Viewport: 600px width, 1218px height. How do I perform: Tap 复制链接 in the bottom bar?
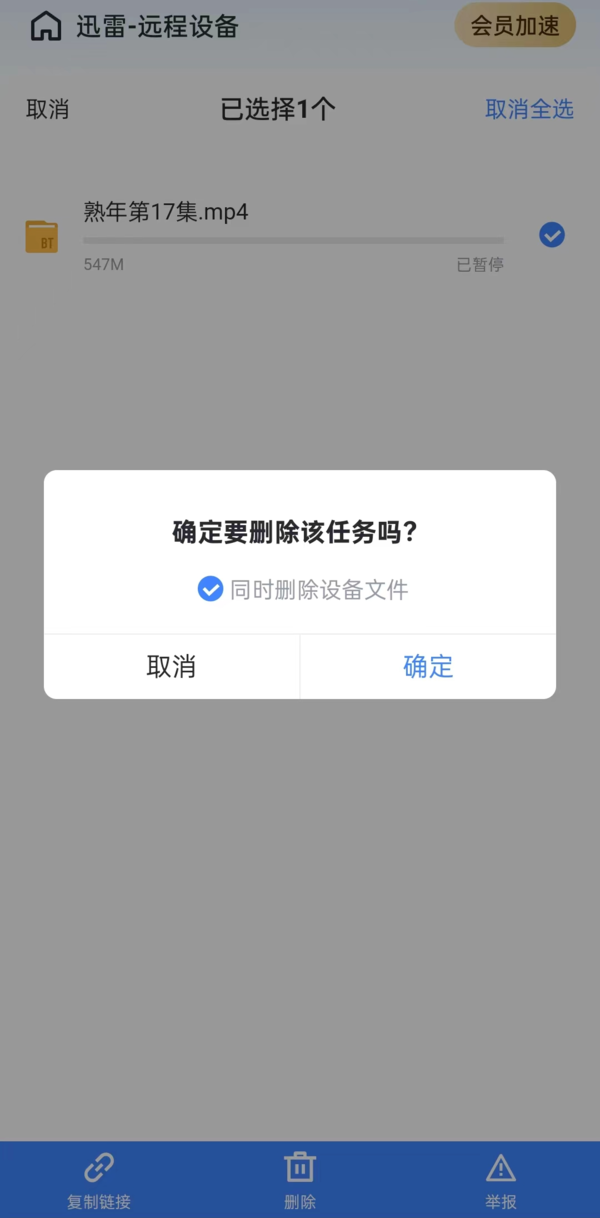coord(99,1179)
